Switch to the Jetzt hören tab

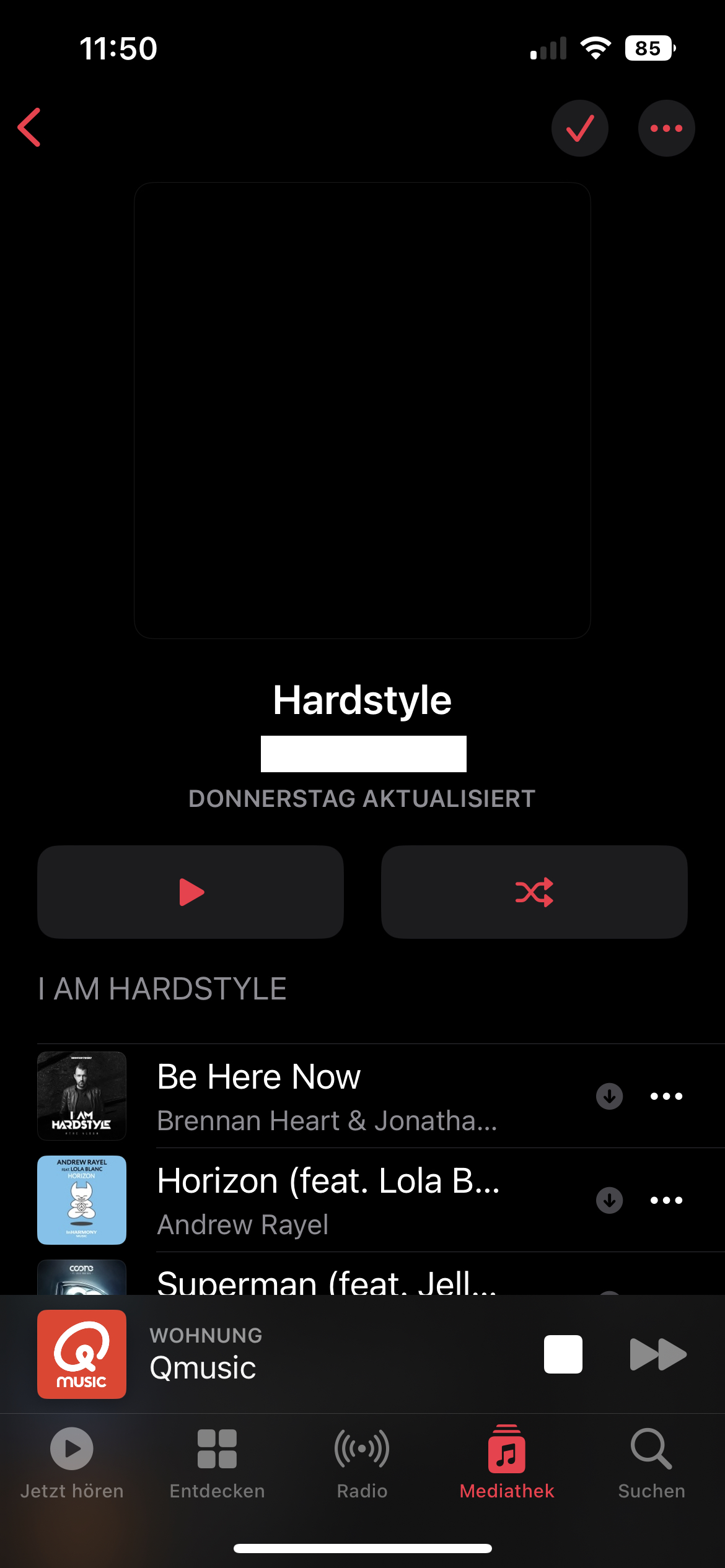(x=72, y=1463)
